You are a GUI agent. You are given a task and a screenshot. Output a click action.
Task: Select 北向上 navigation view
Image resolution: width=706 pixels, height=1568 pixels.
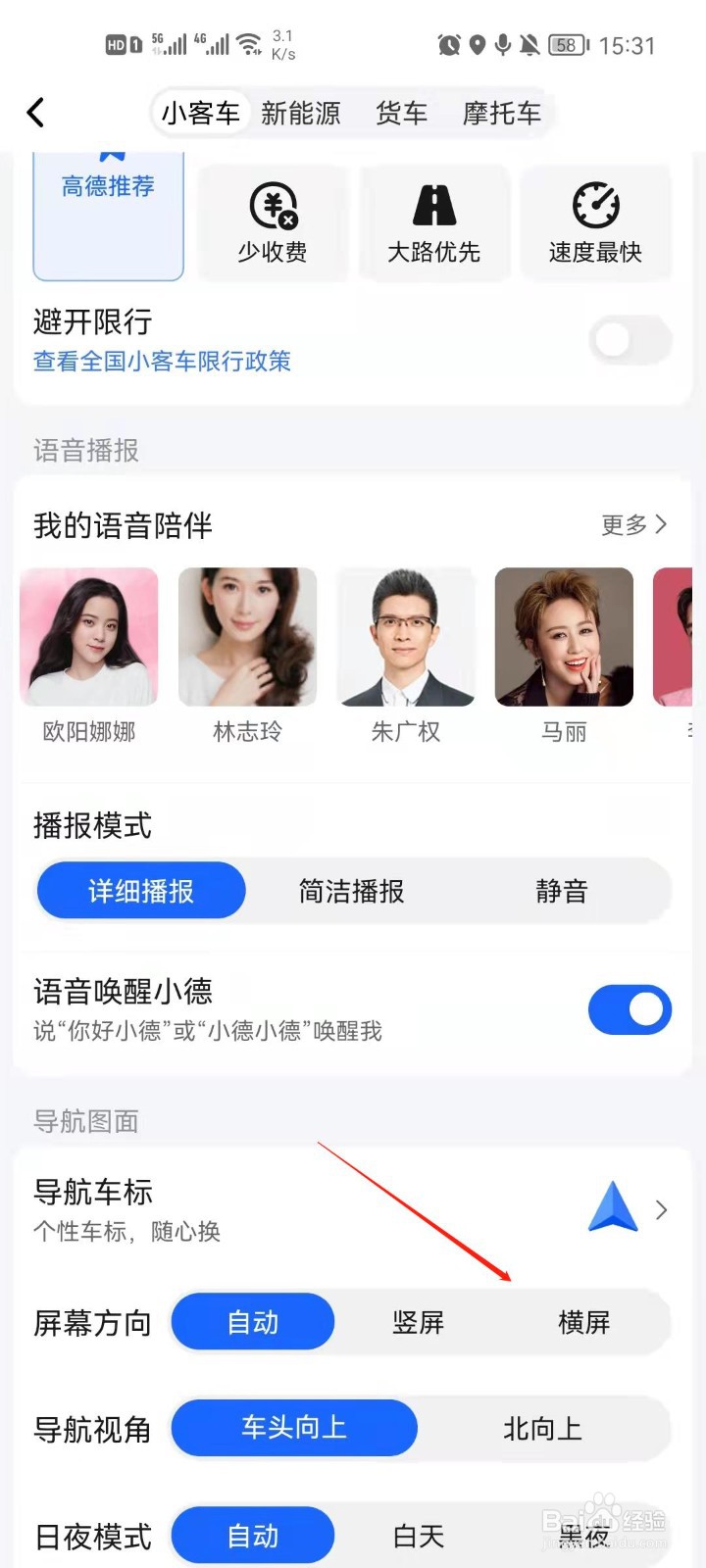coord(541,1429)
